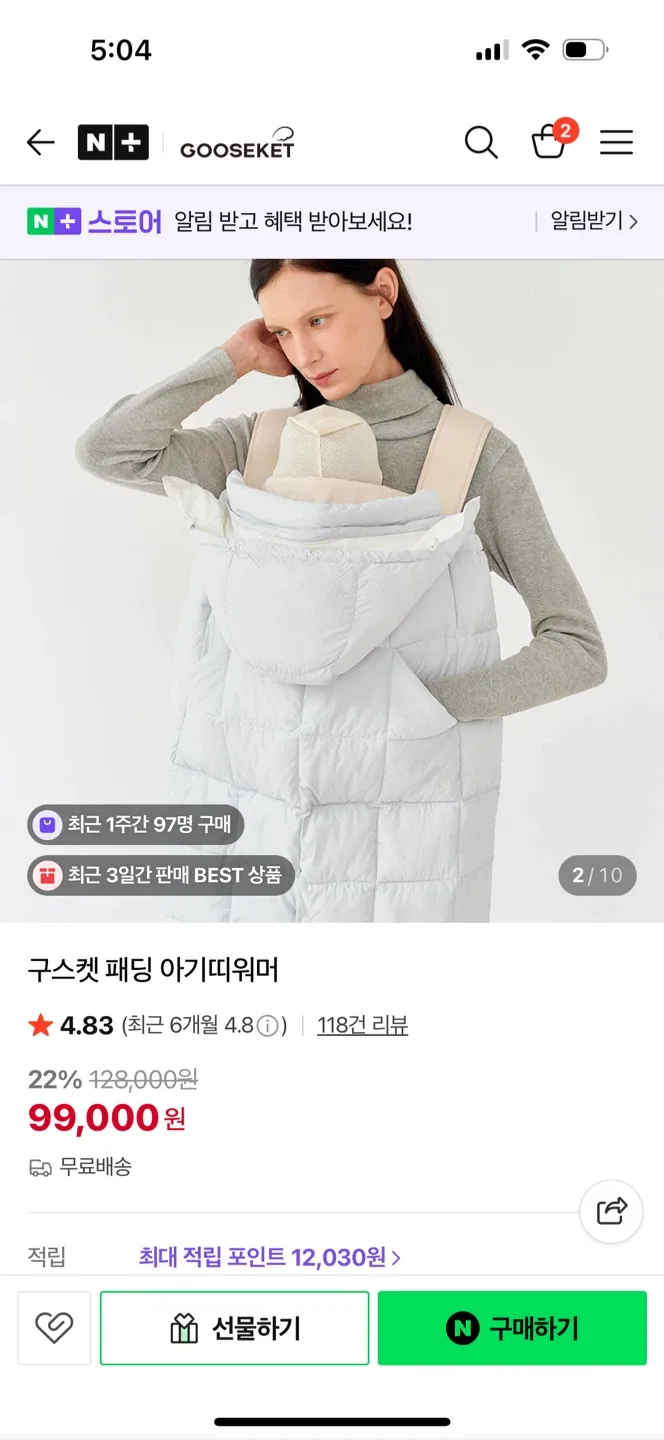
Task: Go back with the arrow icon
Action: 40,143
